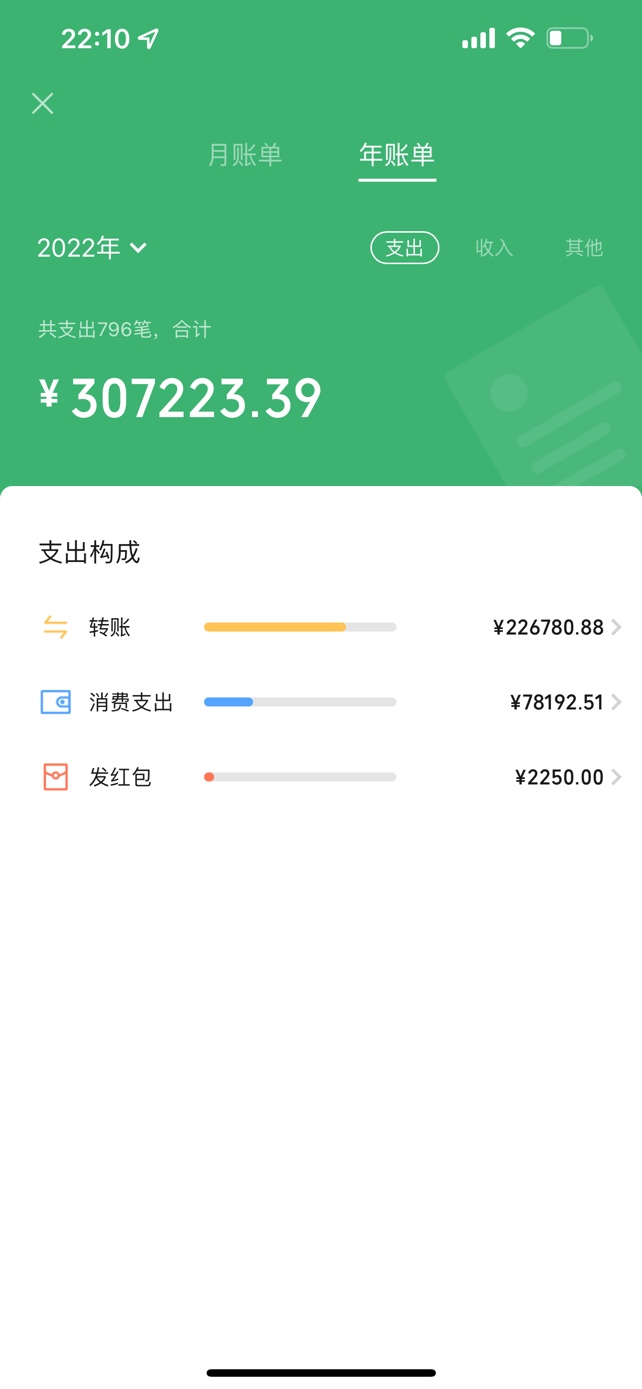This screenshot has width=642, height=1389.
Task: Open the 转账 spending details
Action: pos(321,628)
